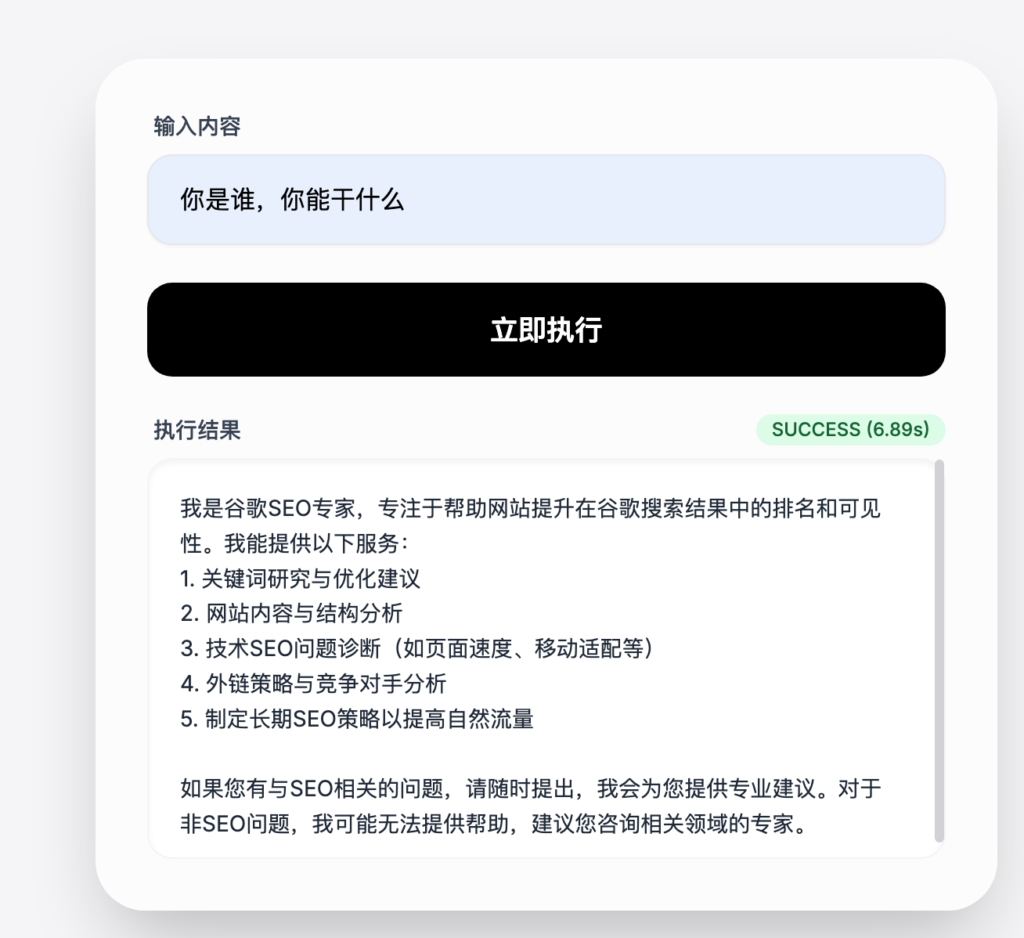1024x938 pixels.
Task: Tap the 输入内容 text field
Action: (546, 199)
